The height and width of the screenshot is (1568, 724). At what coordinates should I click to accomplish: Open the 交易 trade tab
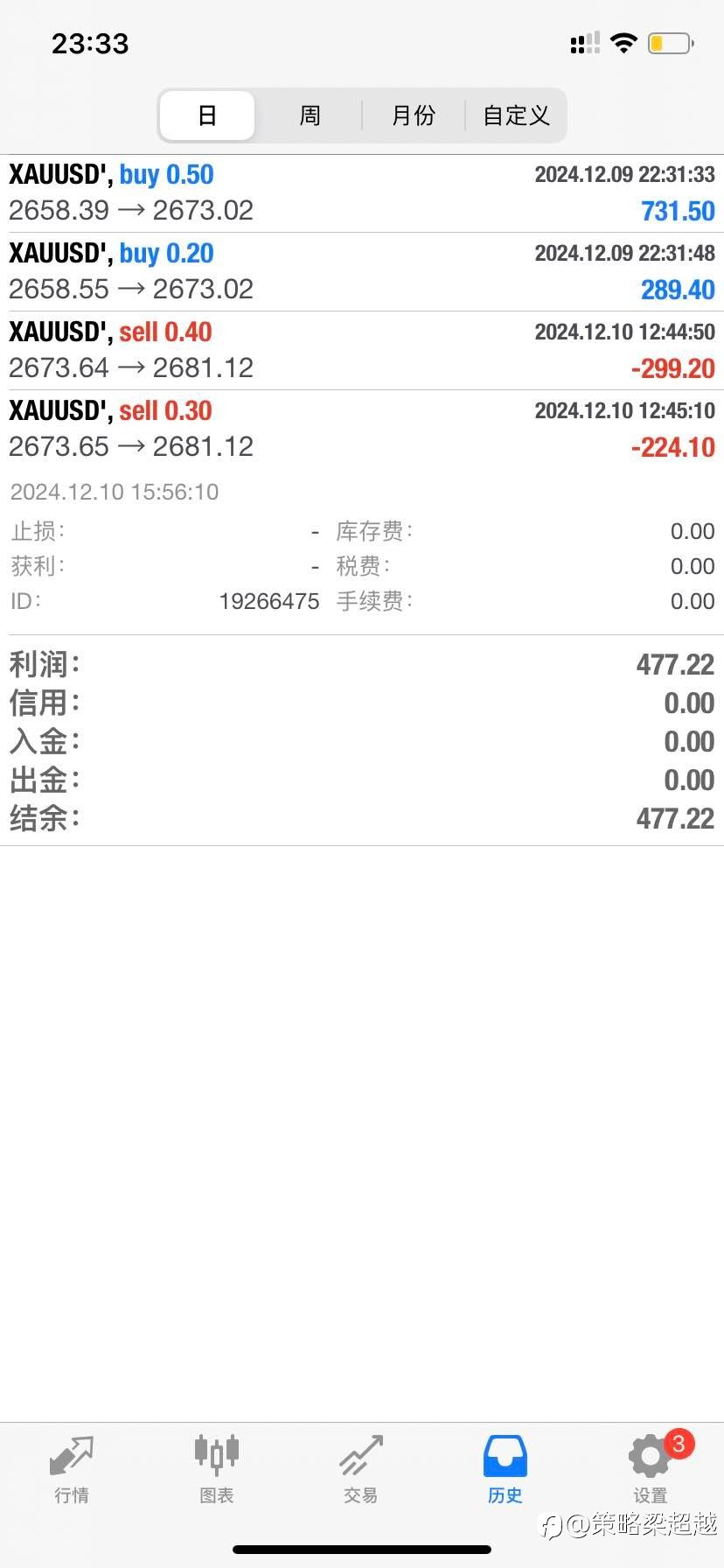pos(361,1470)
